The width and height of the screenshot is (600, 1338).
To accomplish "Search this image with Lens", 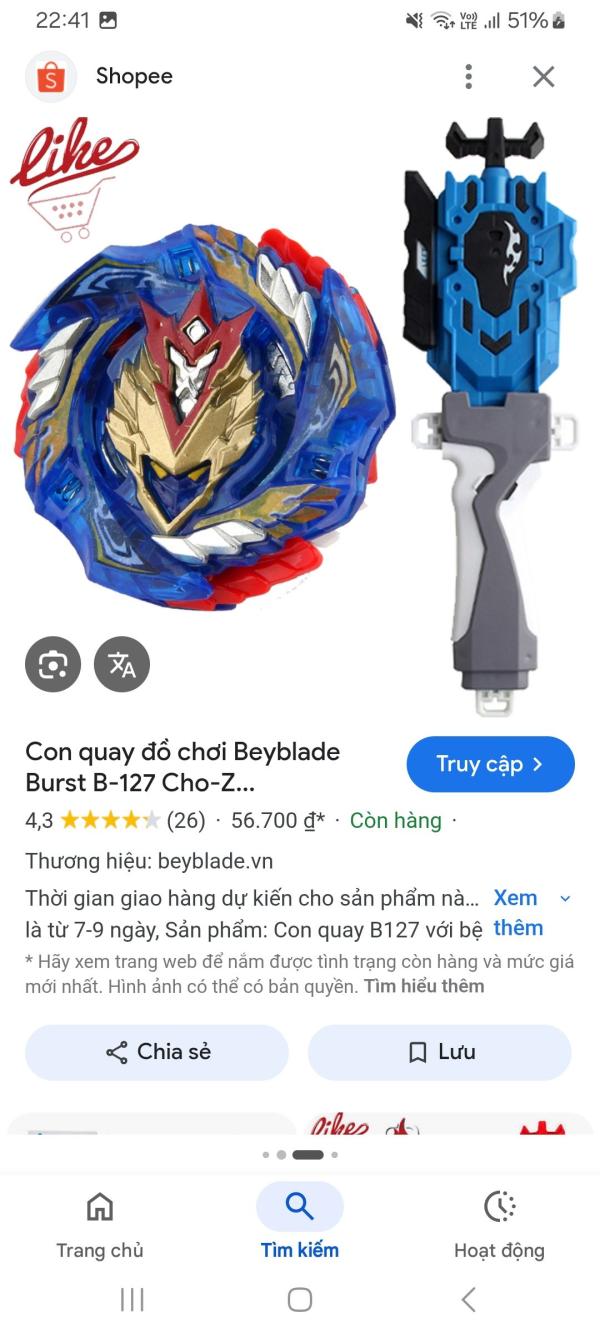I will 53,664.
